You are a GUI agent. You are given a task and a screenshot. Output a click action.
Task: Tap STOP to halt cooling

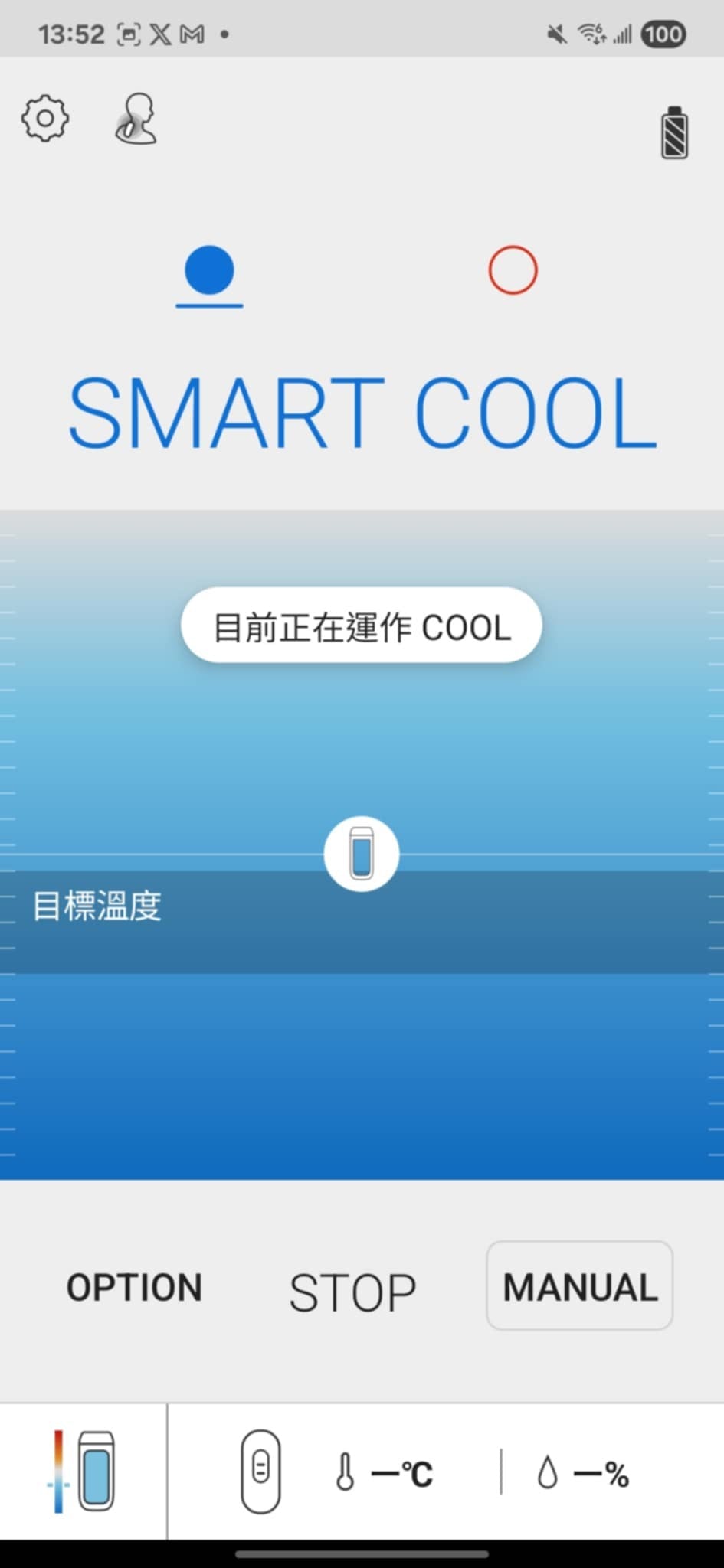point(352,1292)
